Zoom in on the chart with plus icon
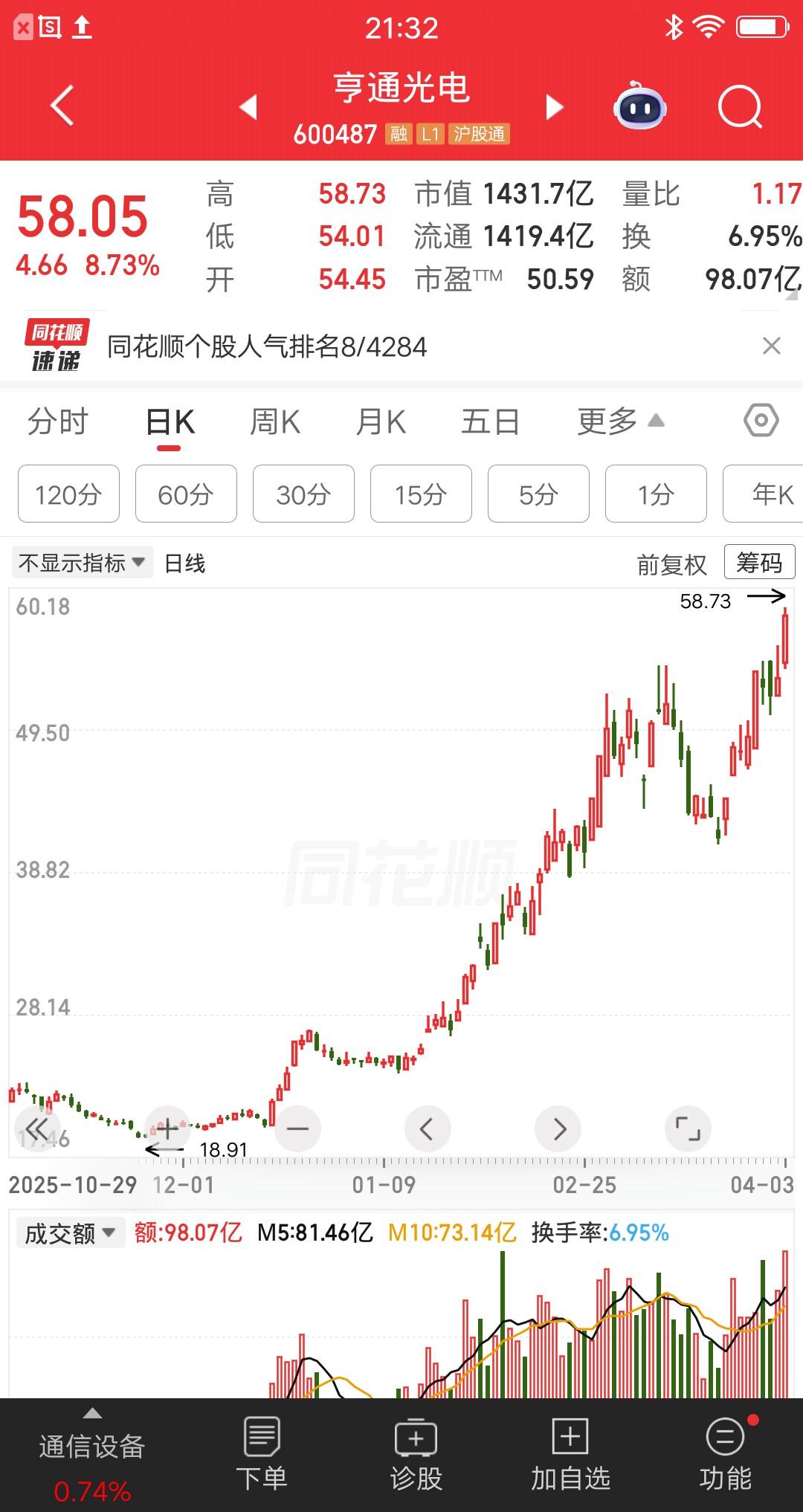This screenshot has width=803, height=1512. 167,1127
